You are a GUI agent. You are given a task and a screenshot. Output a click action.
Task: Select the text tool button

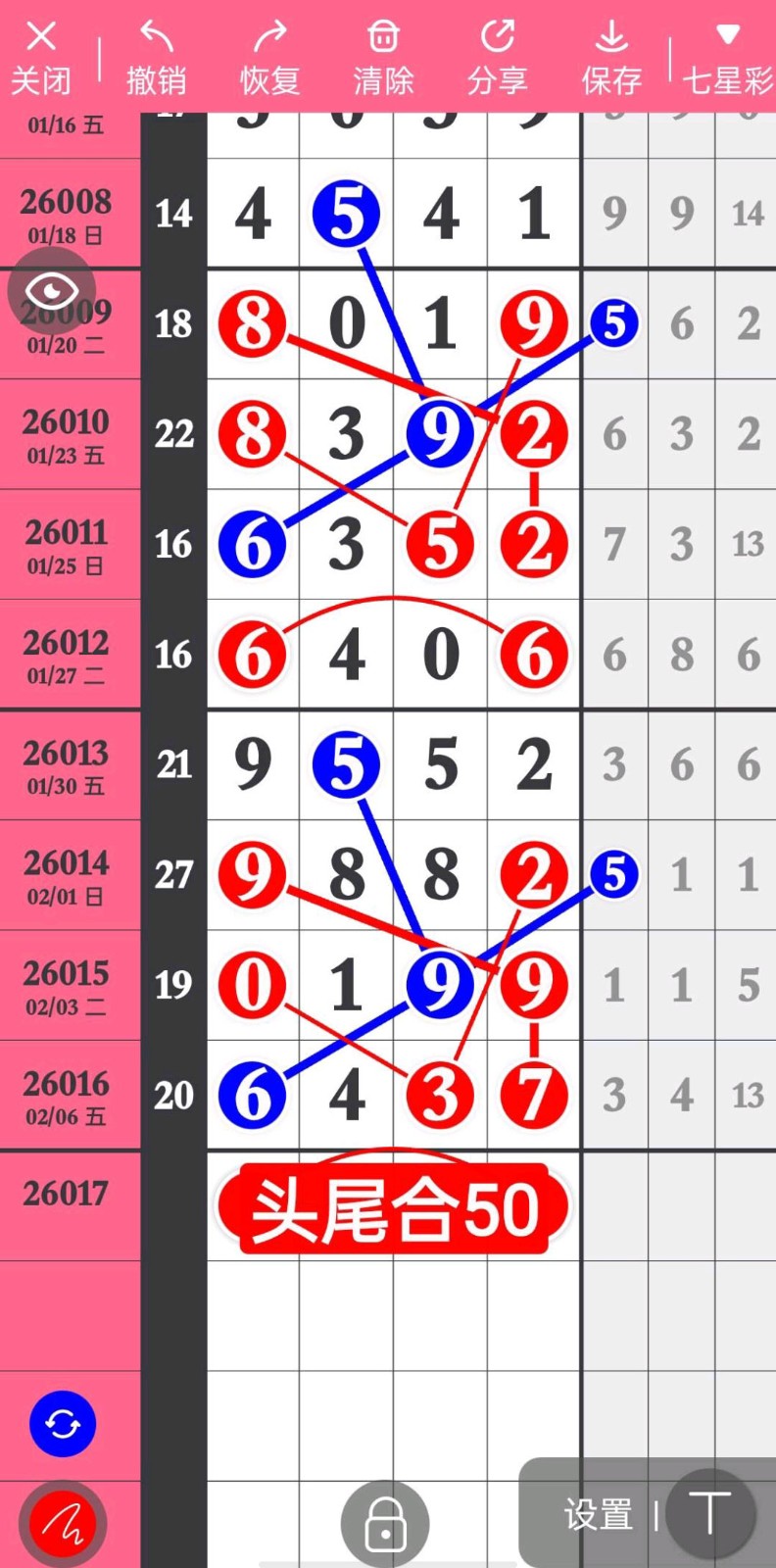pos(709,1514)
